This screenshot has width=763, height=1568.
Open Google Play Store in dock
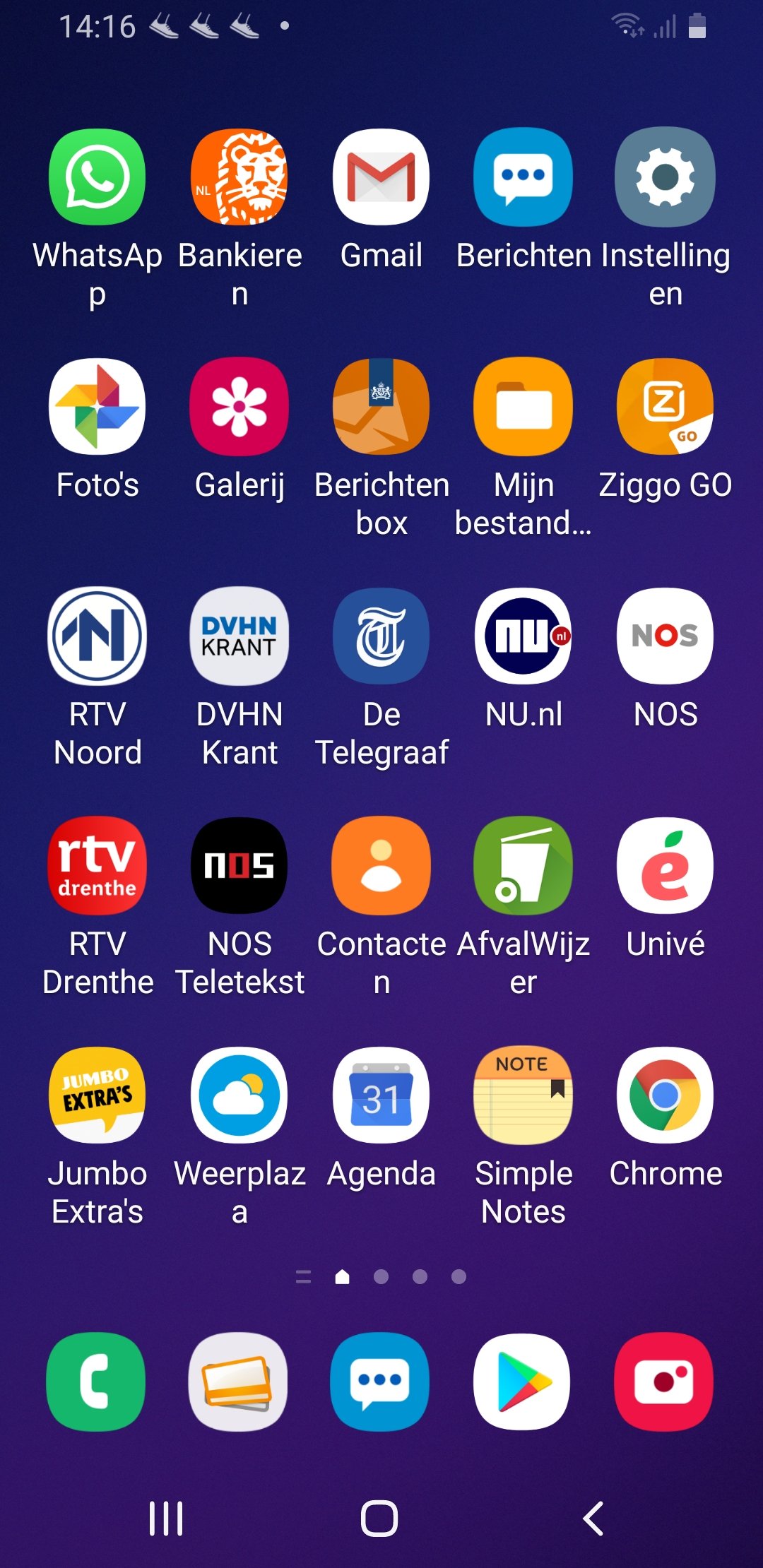click(x=522, y=1382)
